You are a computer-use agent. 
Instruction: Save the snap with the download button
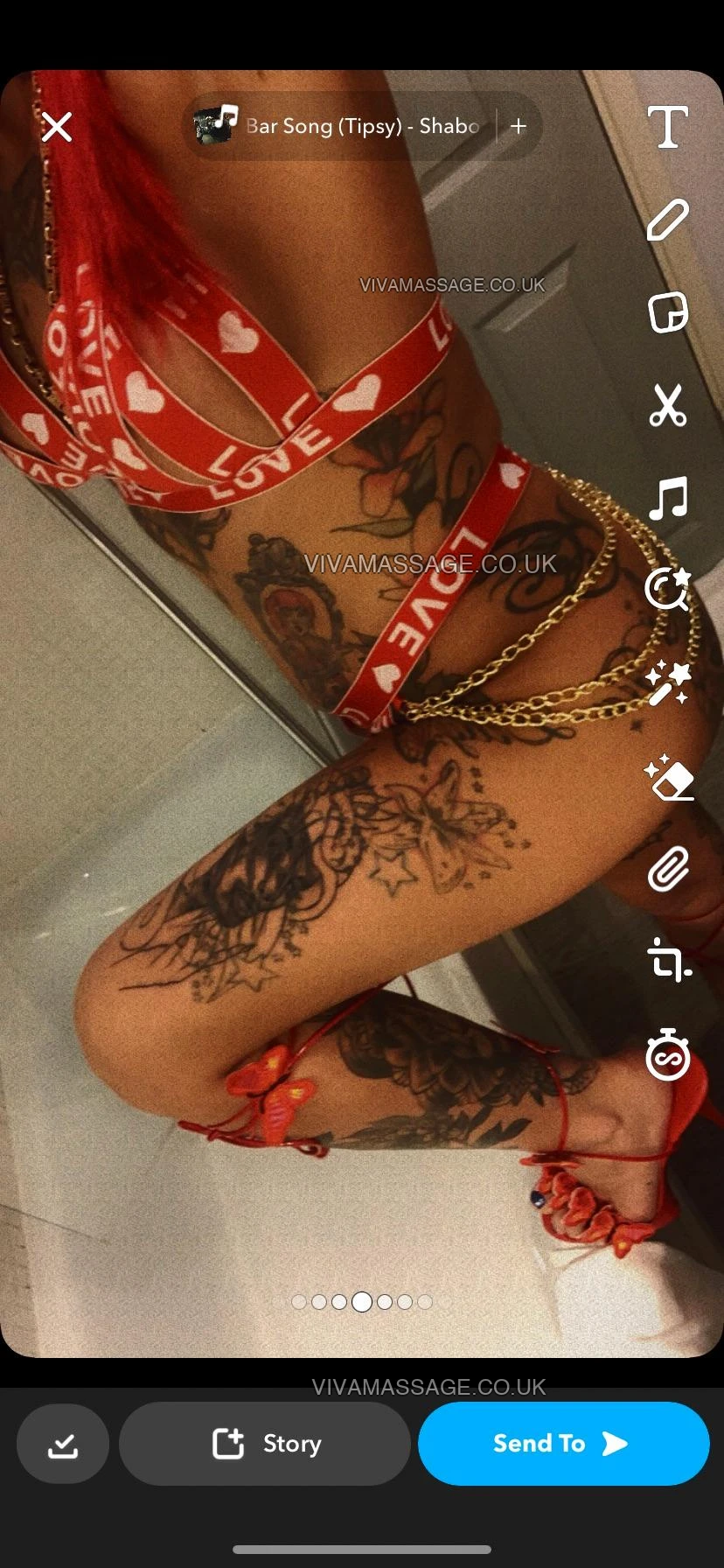[x=63, y=1444]
